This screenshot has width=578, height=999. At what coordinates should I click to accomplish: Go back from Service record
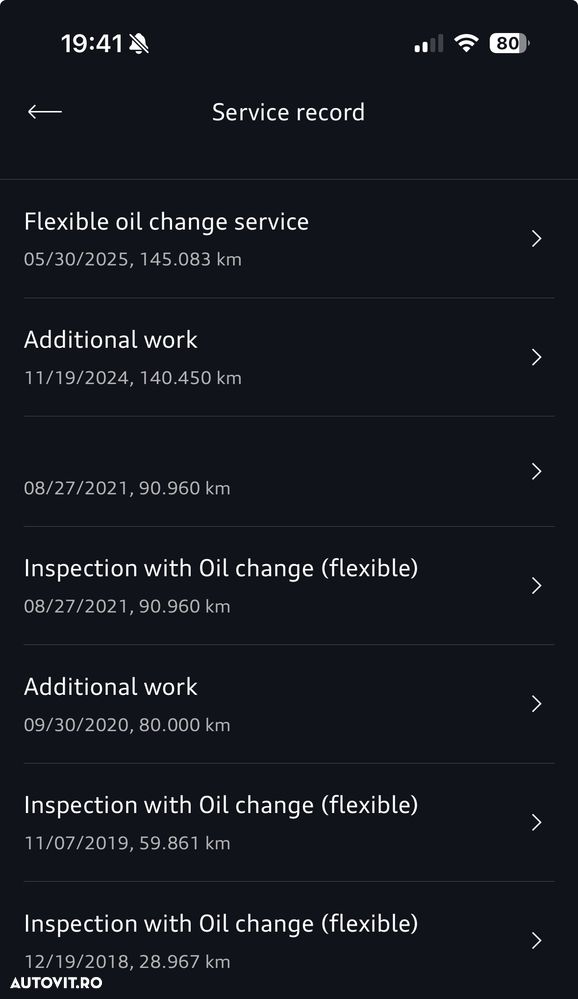pyautogui.click(x=45, y=112)
